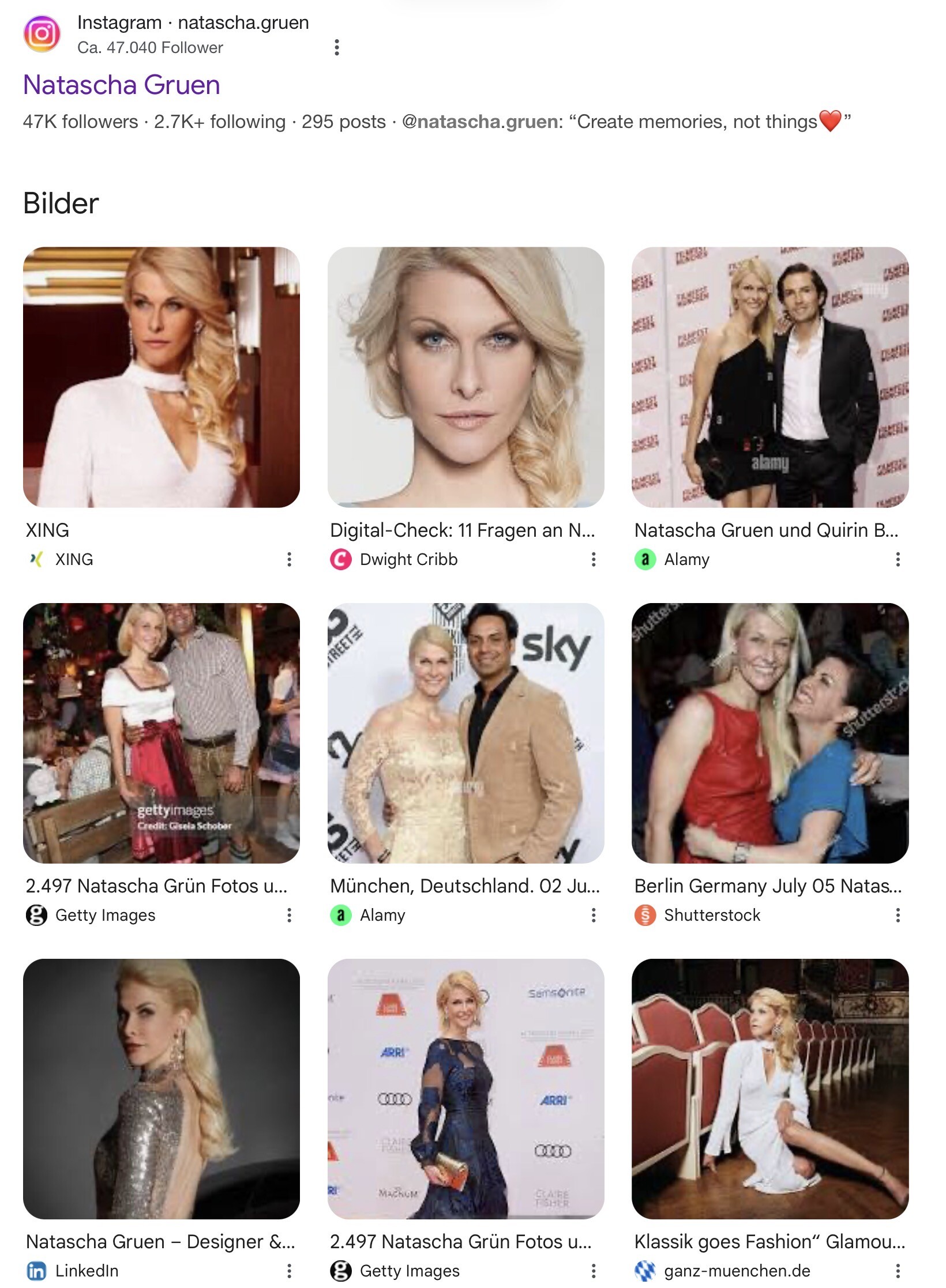Open the Alamy München, Deutschland image
The height and width of the screenshot is (1288, 946).
(x=466, y=733)
